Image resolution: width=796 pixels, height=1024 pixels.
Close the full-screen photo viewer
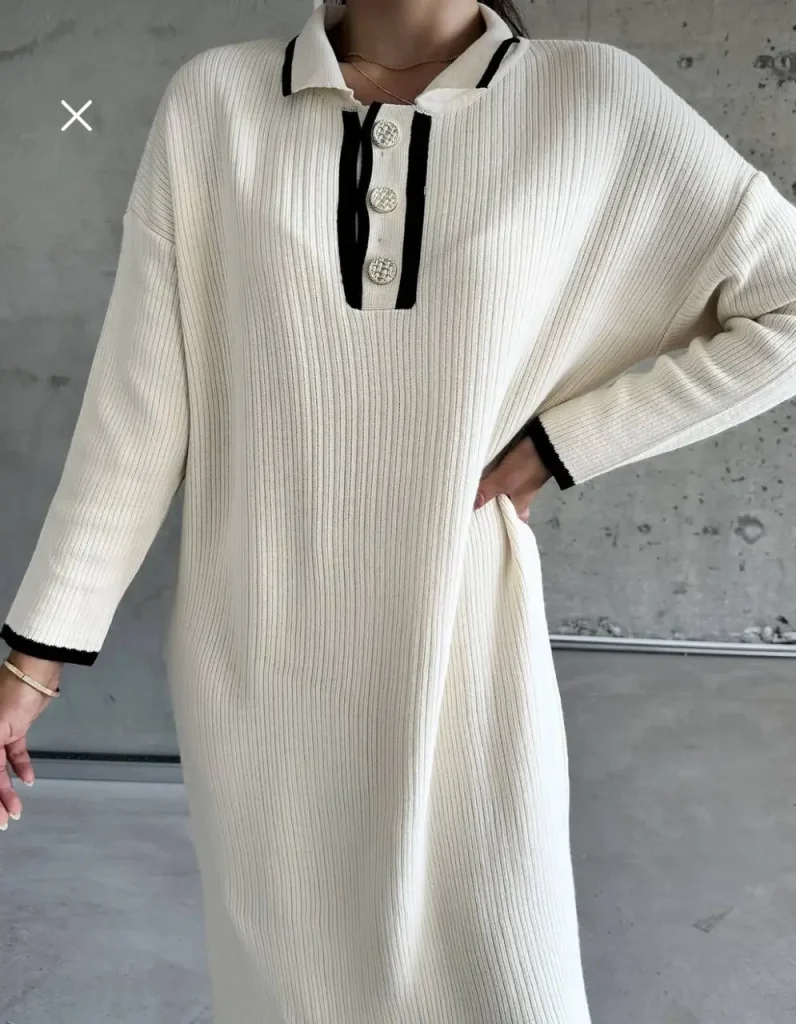(x=76, y=116)
